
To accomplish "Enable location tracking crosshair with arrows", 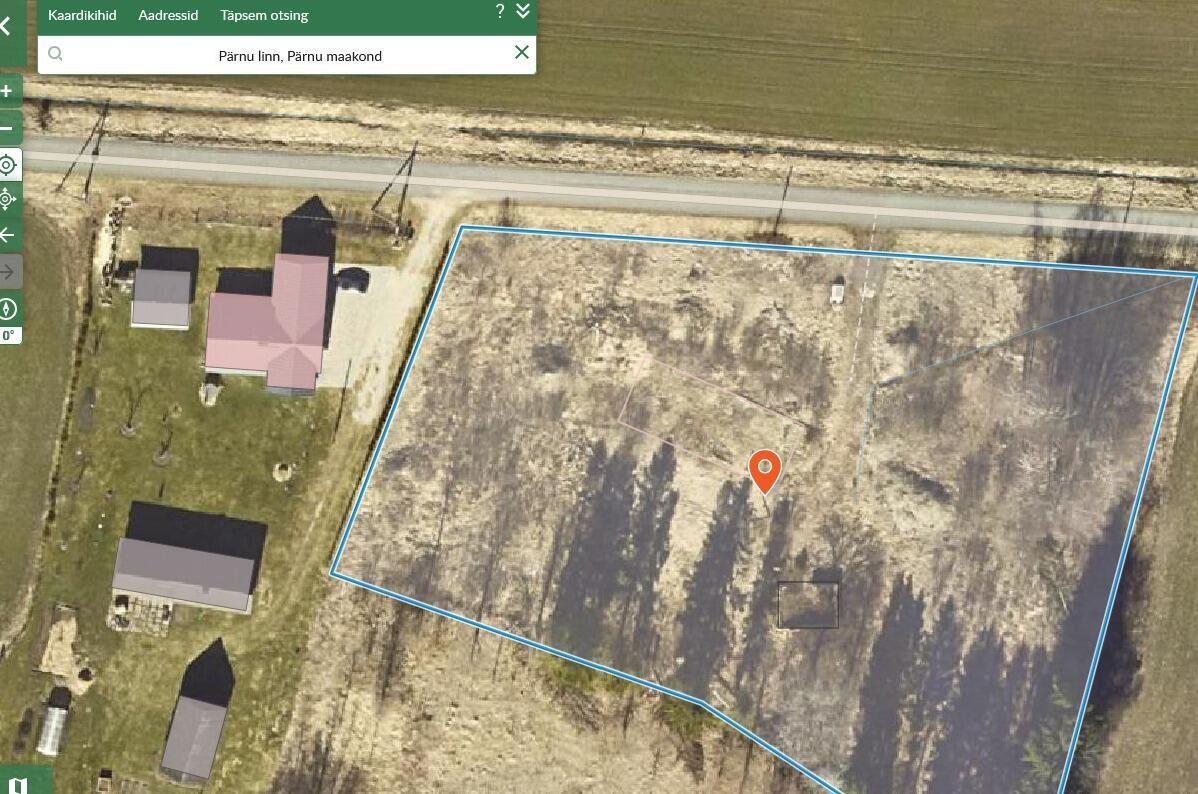I will 8,199.
